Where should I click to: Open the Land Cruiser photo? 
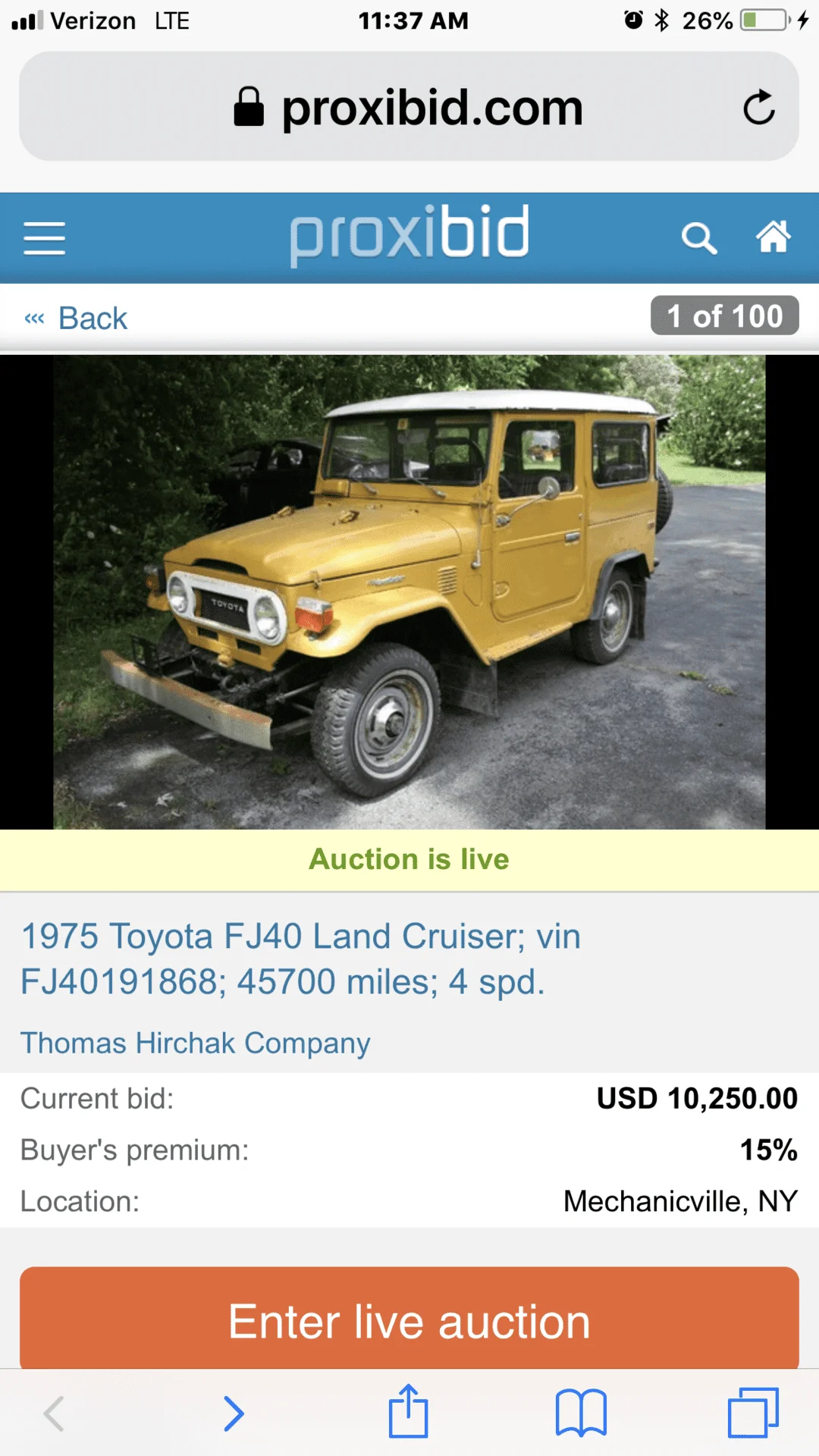click(409, 591)
